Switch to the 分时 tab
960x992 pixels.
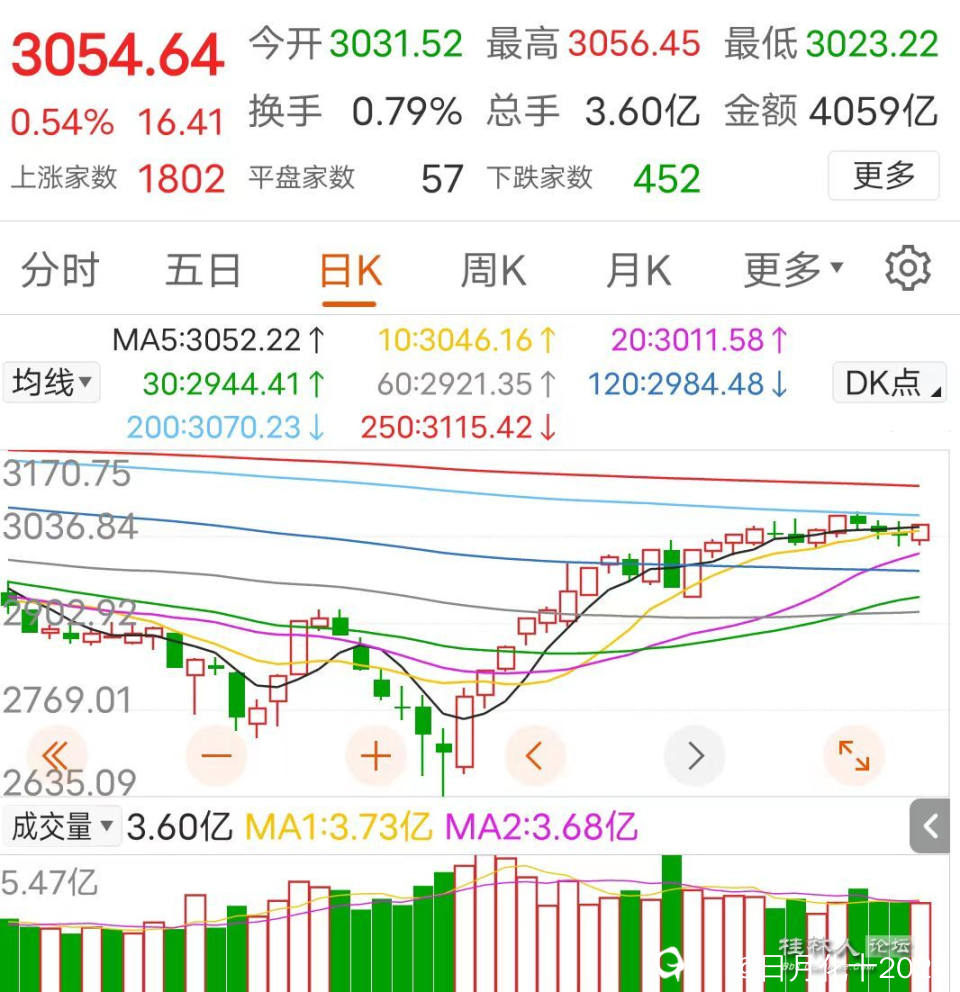[x=61, y=270]
